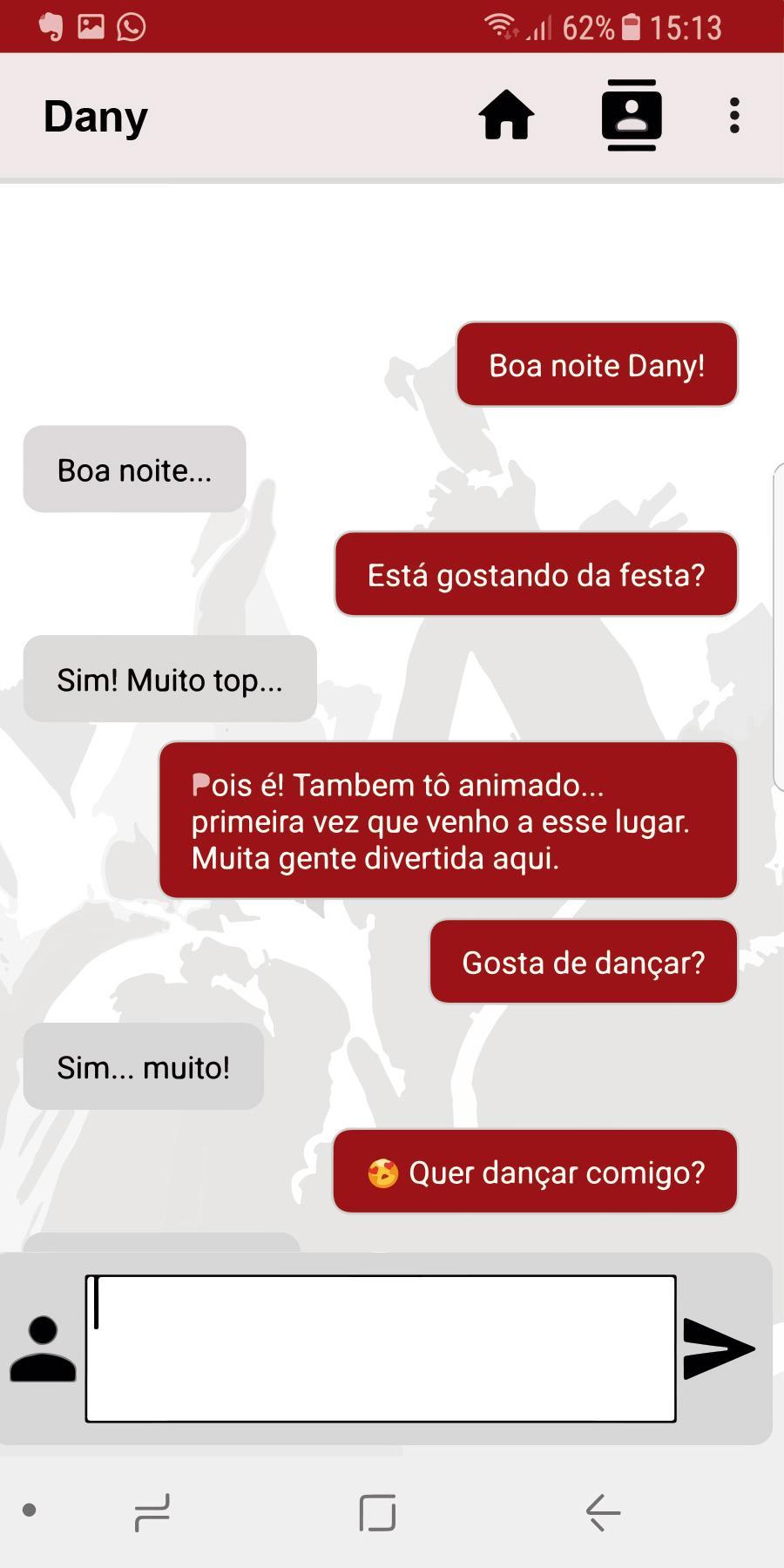784x1568 pixels.
Task: Go to the home screen icon
Action: pos(506,116)
